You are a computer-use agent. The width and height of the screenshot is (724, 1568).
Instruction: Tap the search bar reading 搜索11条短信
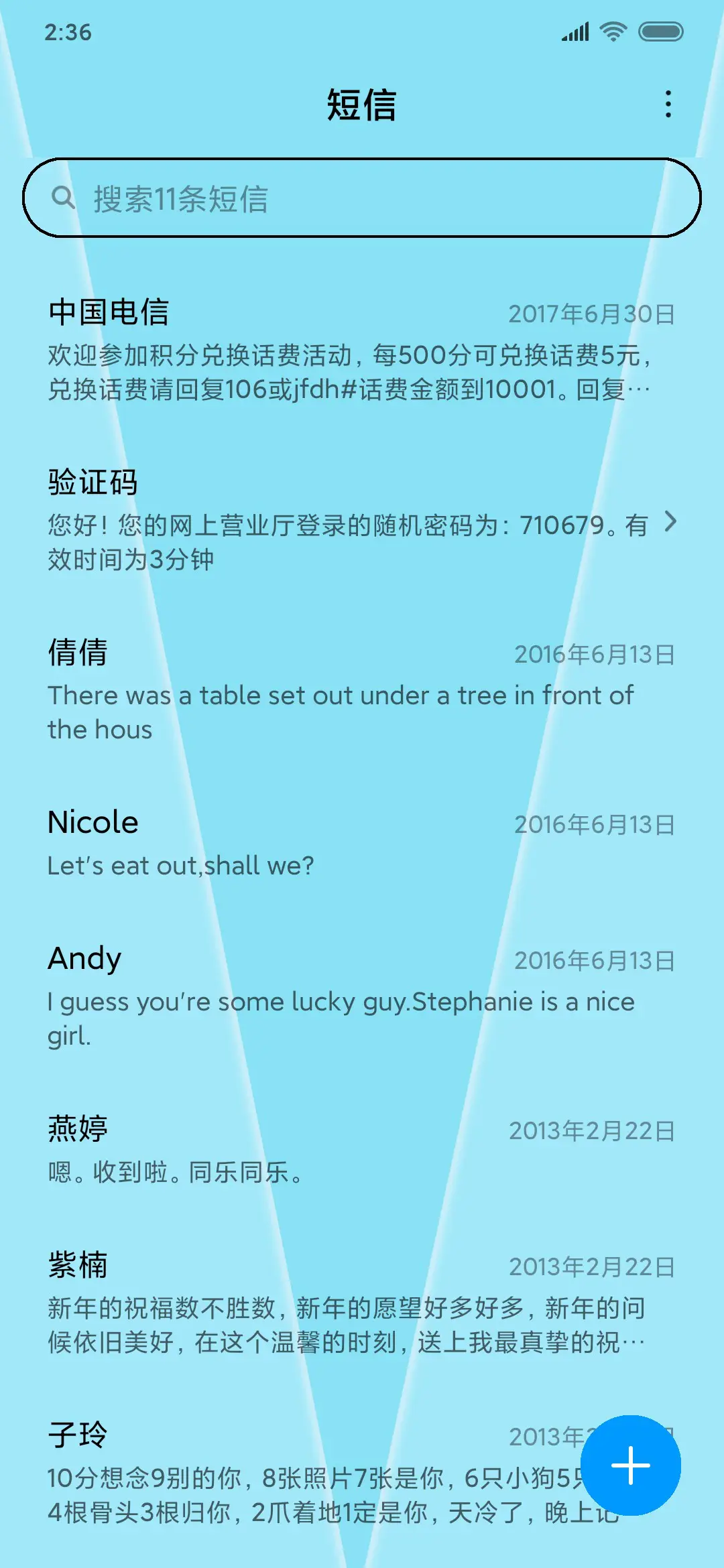[x=362, y=196]
